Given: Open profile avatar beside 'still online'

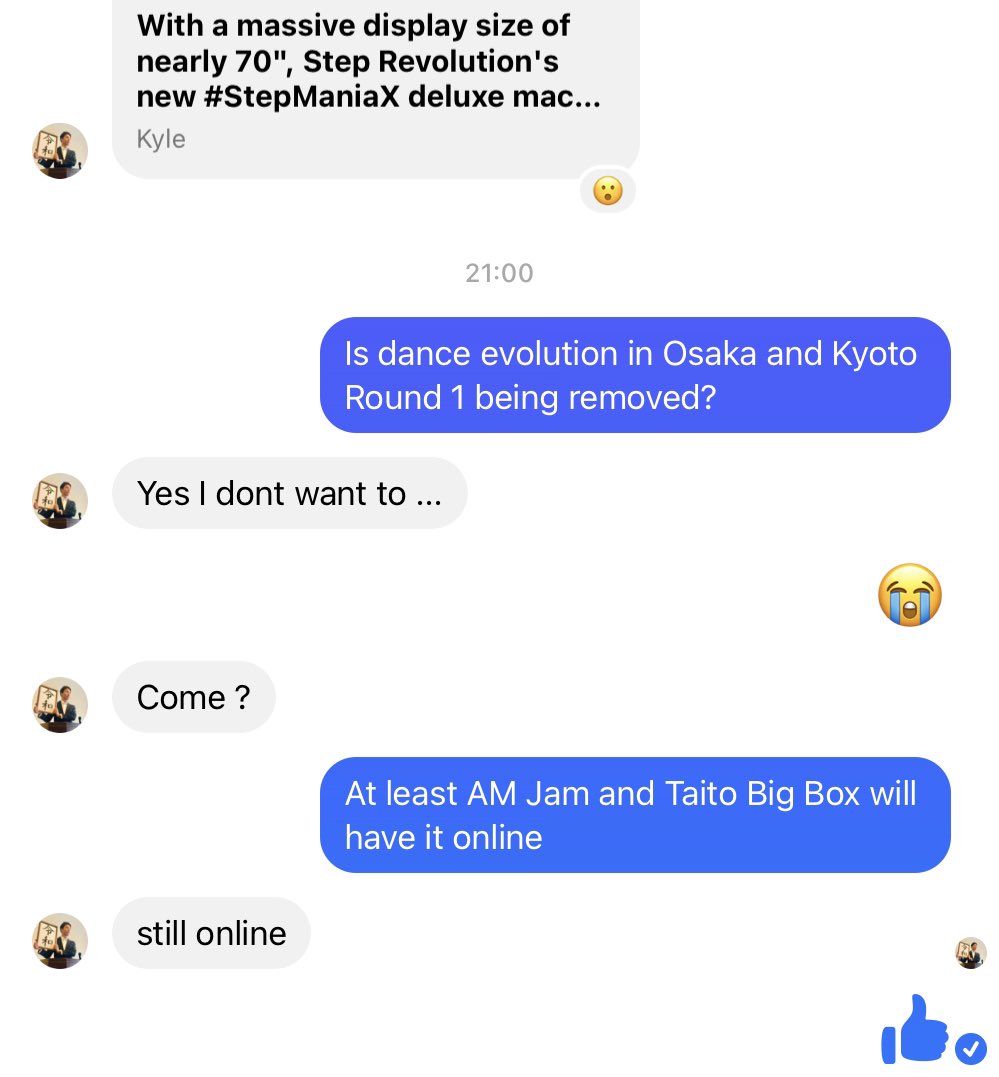Looking at the screenshot, I should (60, 940).
